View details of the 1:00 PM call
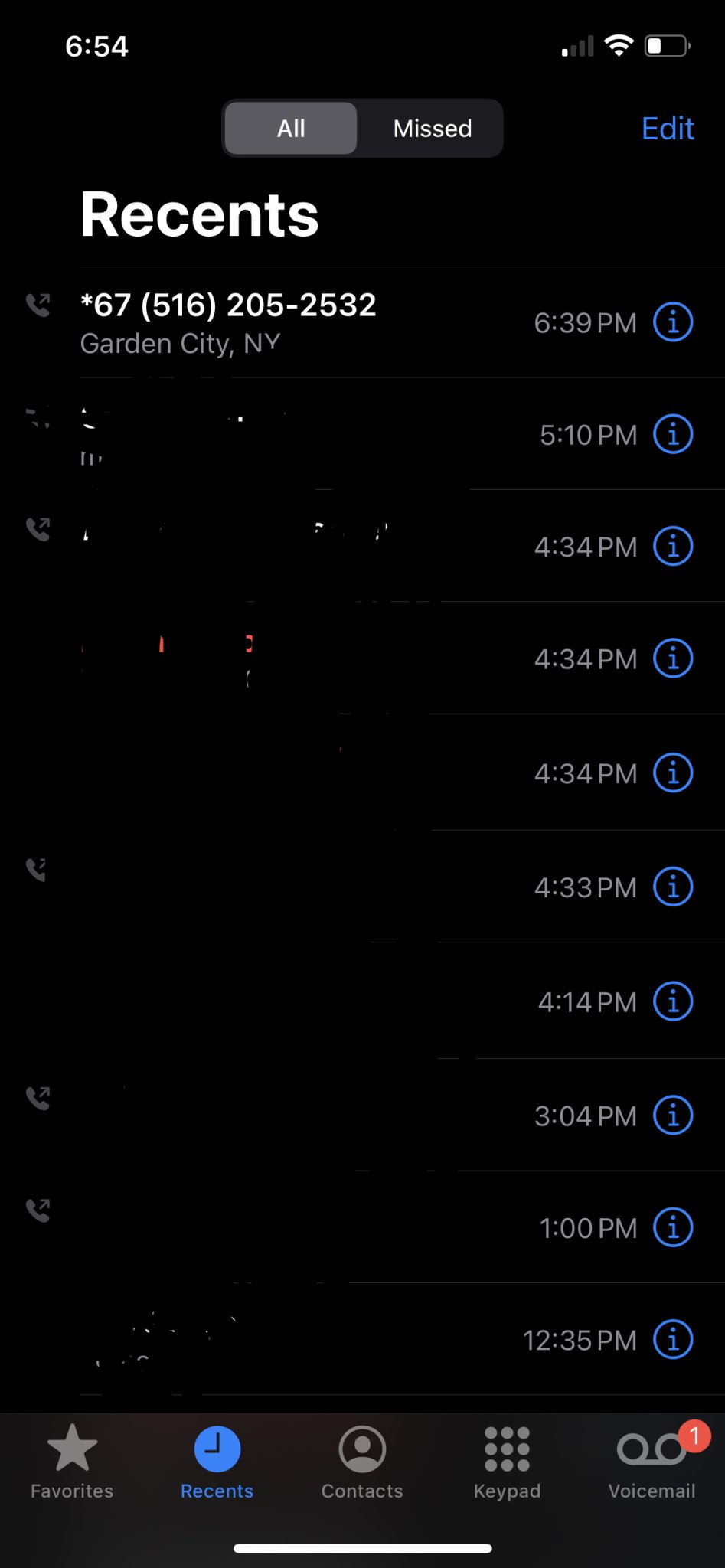This screenshot has height=1568, width=725. [x=673, y=1227]
